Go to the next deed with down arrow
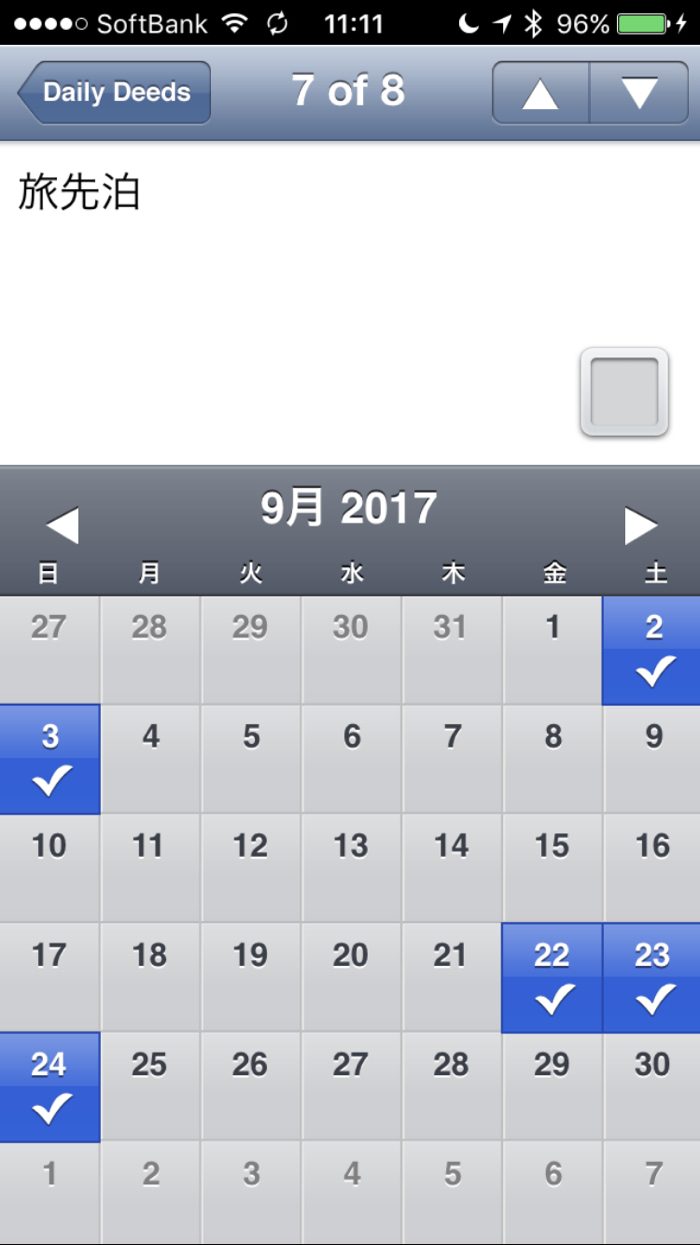 pos(639,93)
